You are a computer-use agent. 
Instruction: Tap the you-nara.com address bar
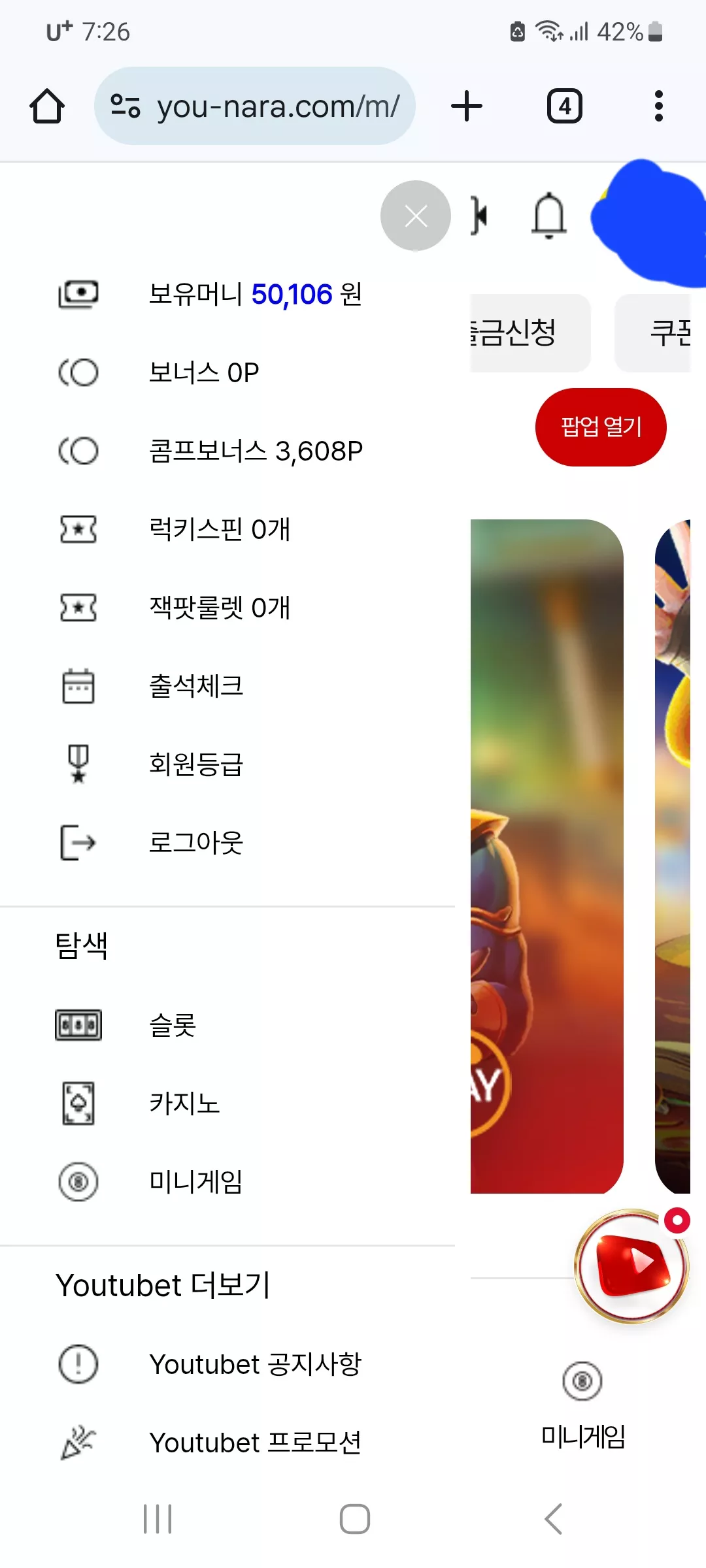point(255,106)
